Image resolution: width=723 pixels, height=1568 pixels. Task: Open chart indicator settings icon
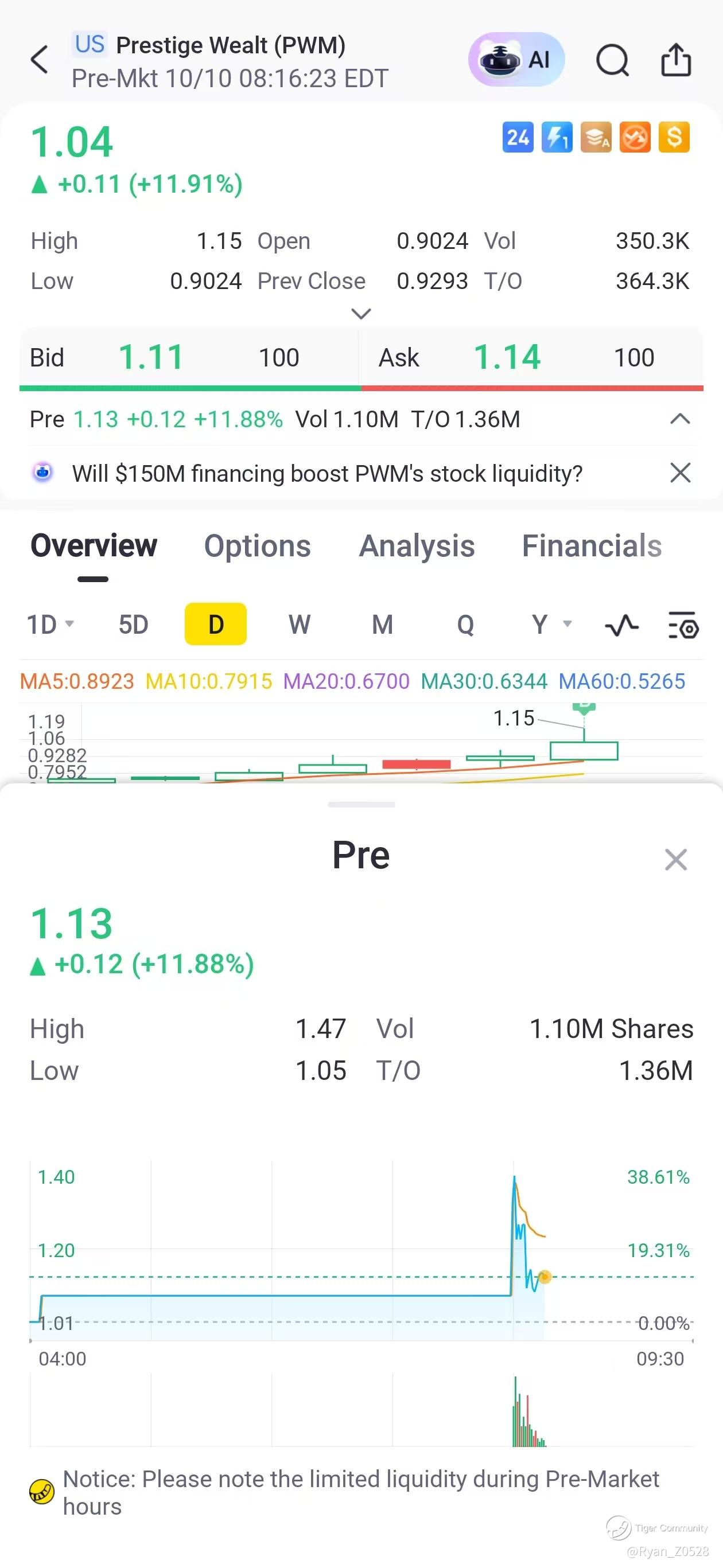pos(683,625)
